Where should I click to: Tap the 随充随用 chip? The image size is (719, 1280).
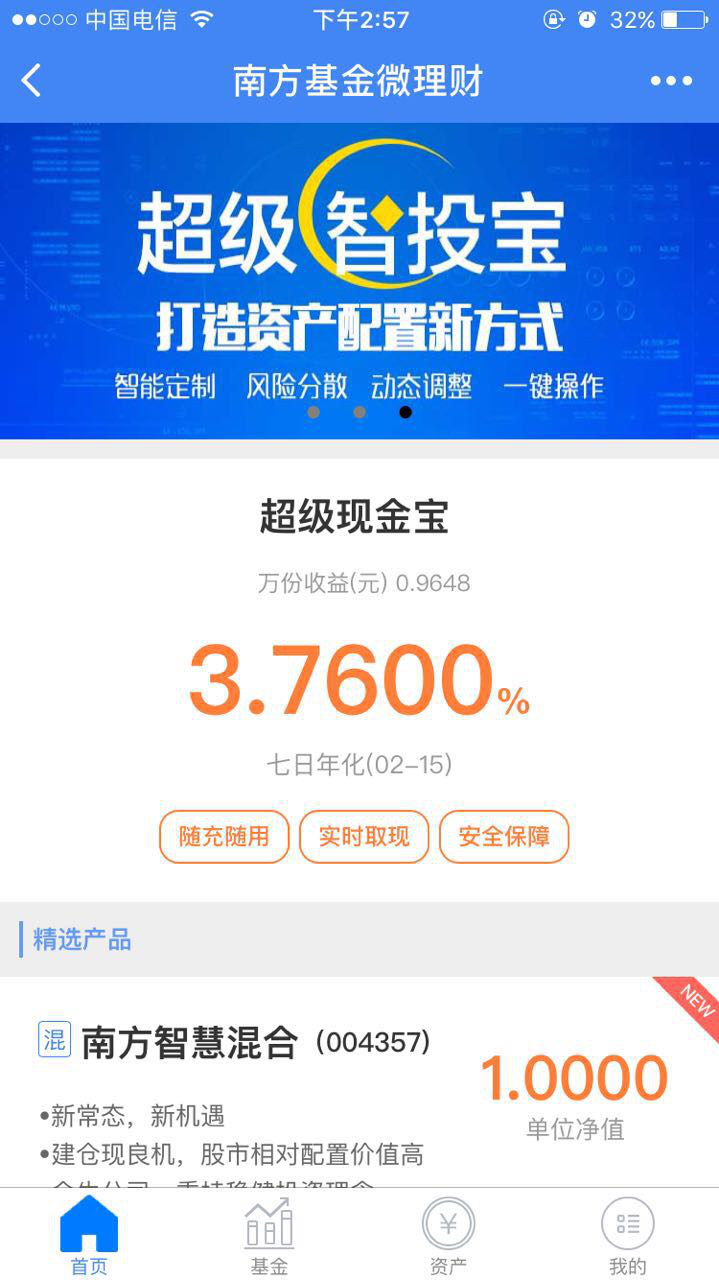pyautogui.click(x=224, y=836)
